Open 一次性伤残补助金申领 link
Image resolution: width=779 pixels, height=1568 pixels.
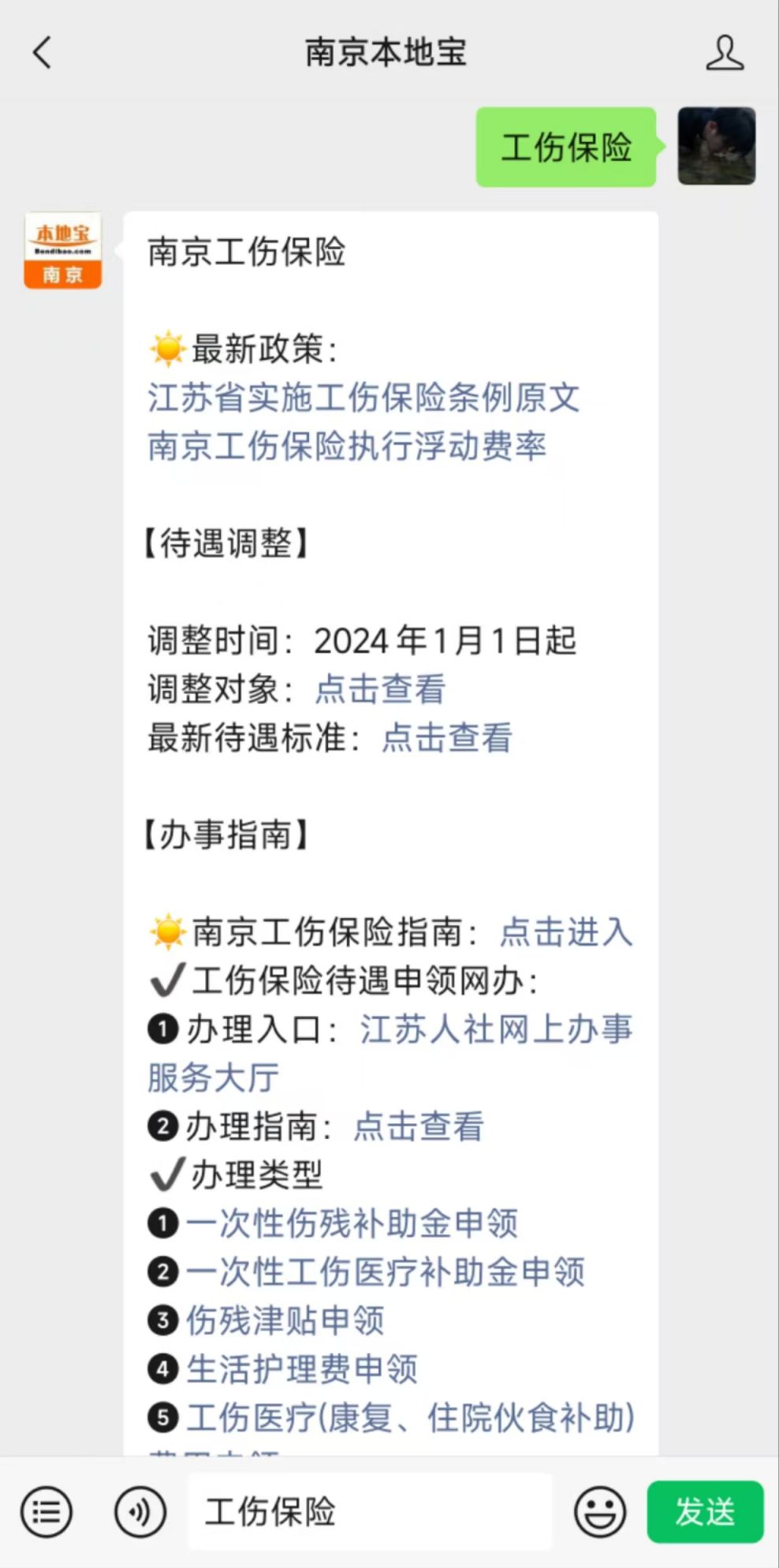click(353, 1223)
